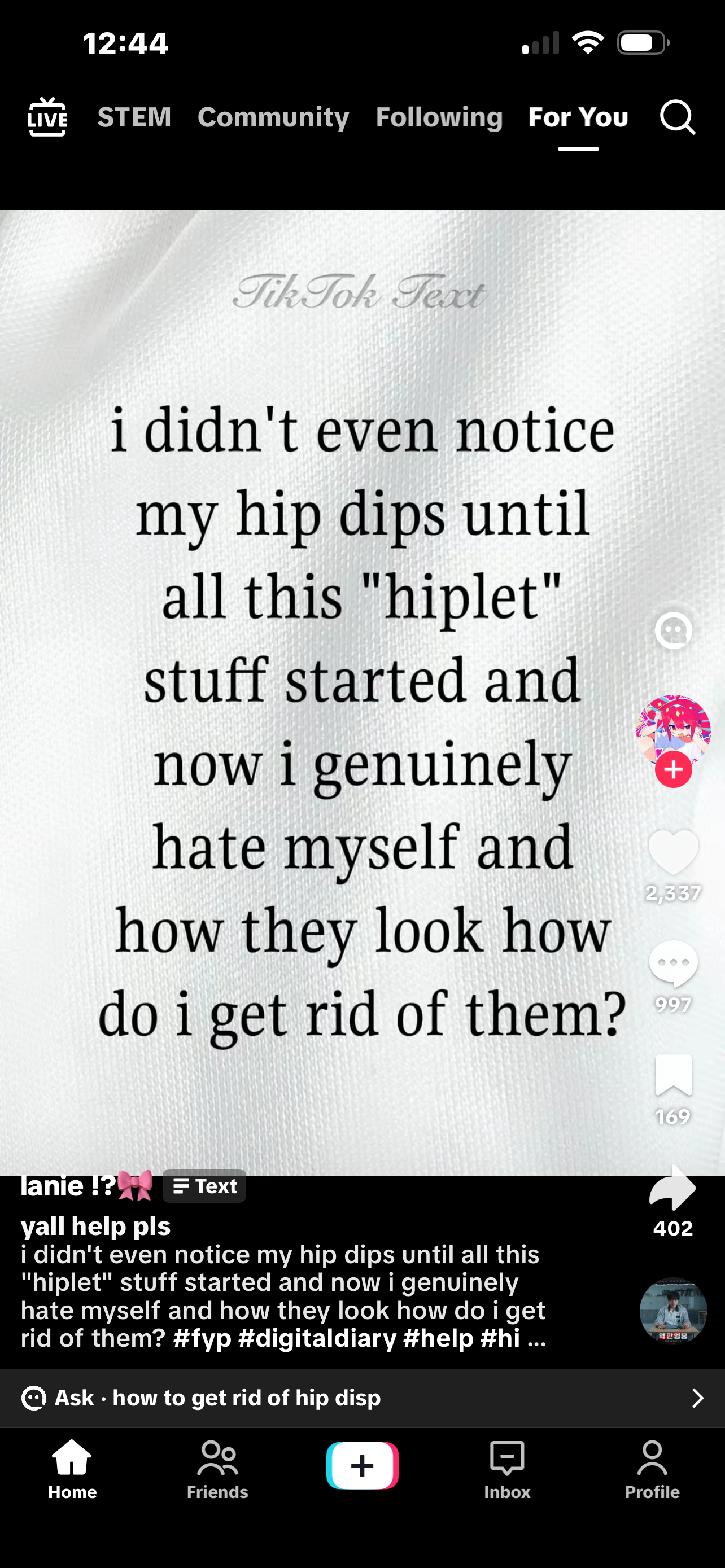The width and height of the screenshot is (725, 1568).
Task: Like this post with the heart
Action: 673,852
